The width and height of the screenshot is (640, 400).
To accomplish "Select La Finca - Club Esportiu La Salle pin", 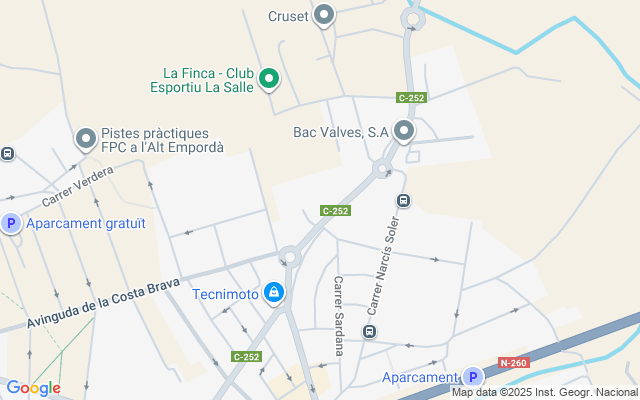I will pos(269,78).
